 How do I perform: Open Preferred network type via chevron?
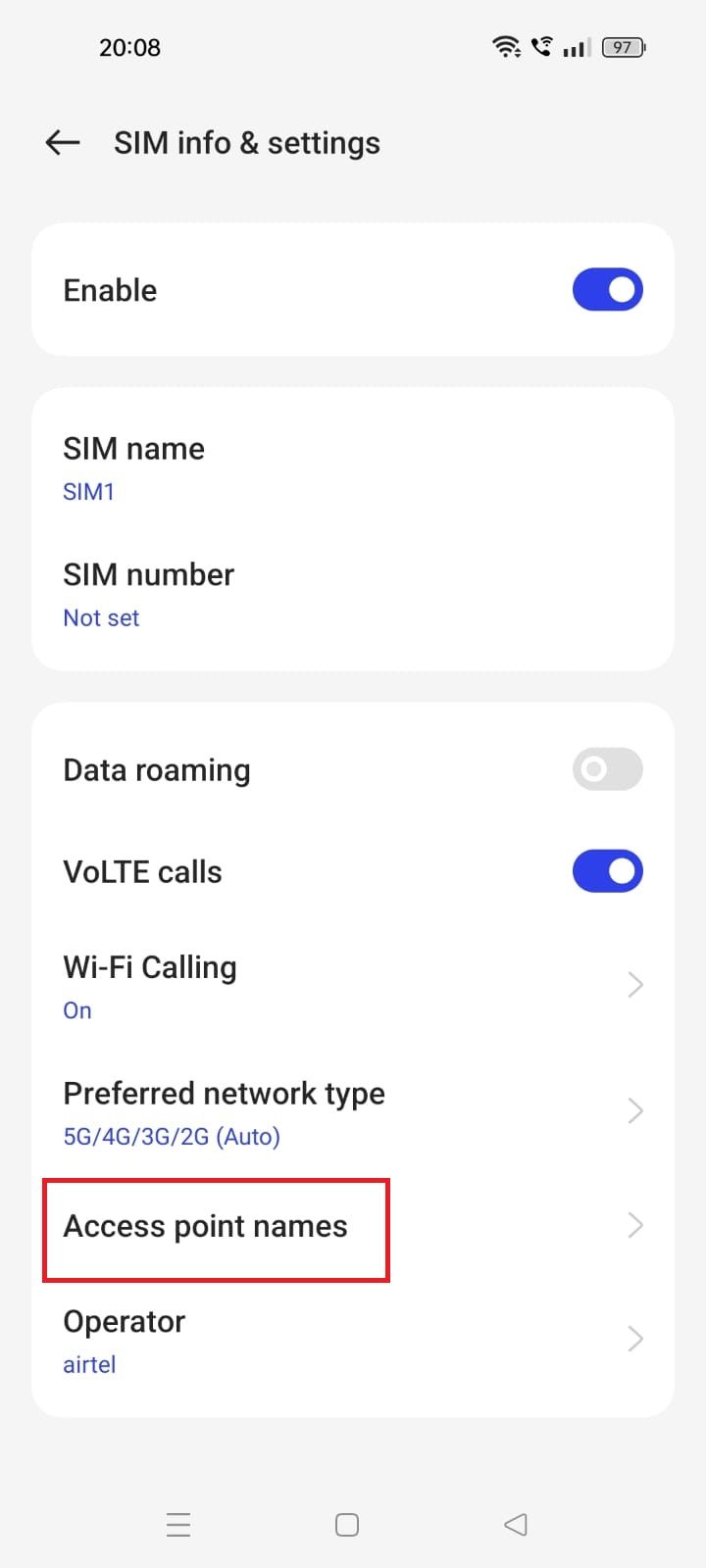[x=635, y=1110]
